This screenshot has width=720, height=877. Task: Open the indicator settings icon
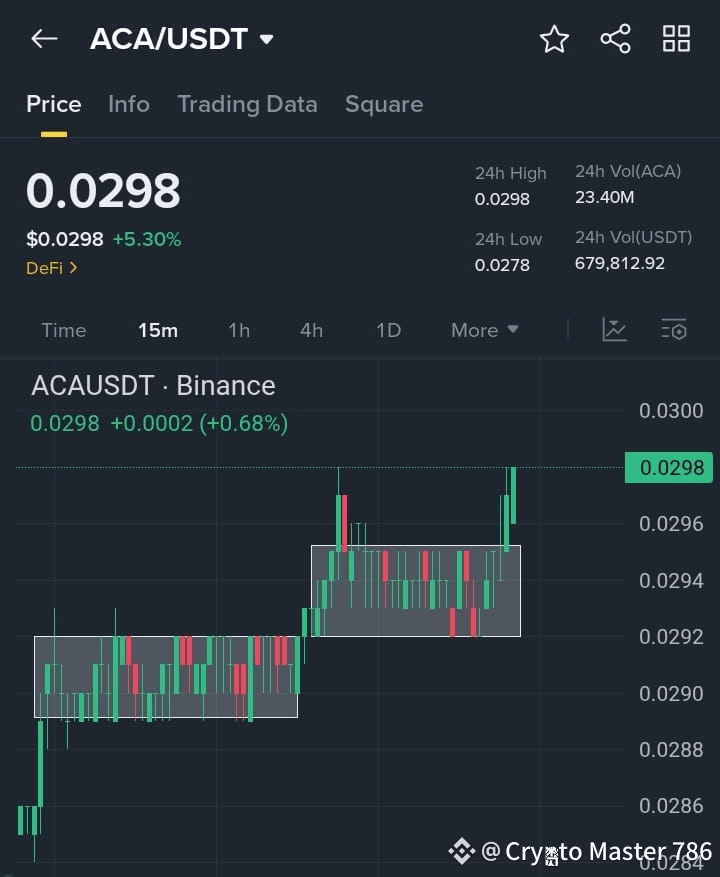(x=674, y=330)
